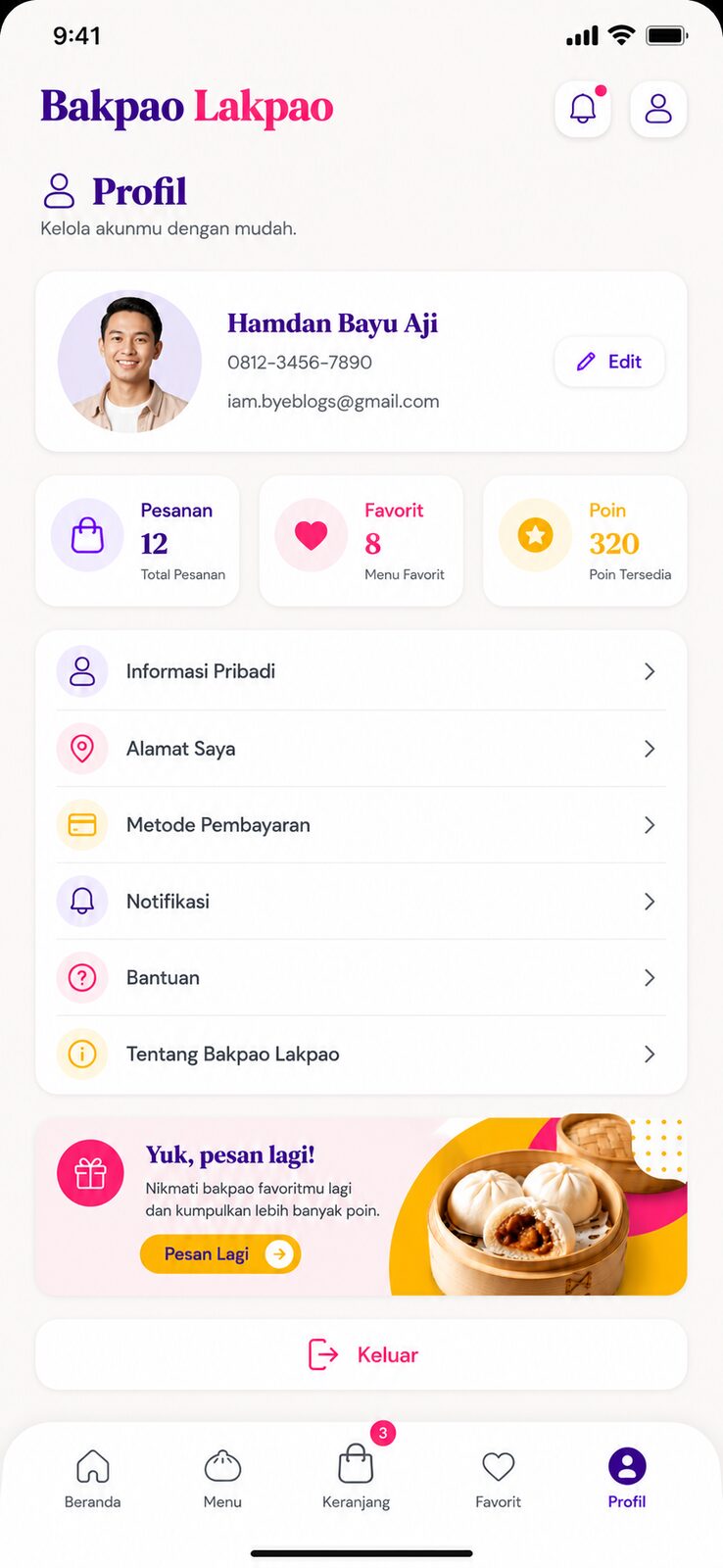Log out with Keluar

pyautogui.click(x=361, y=1354)
